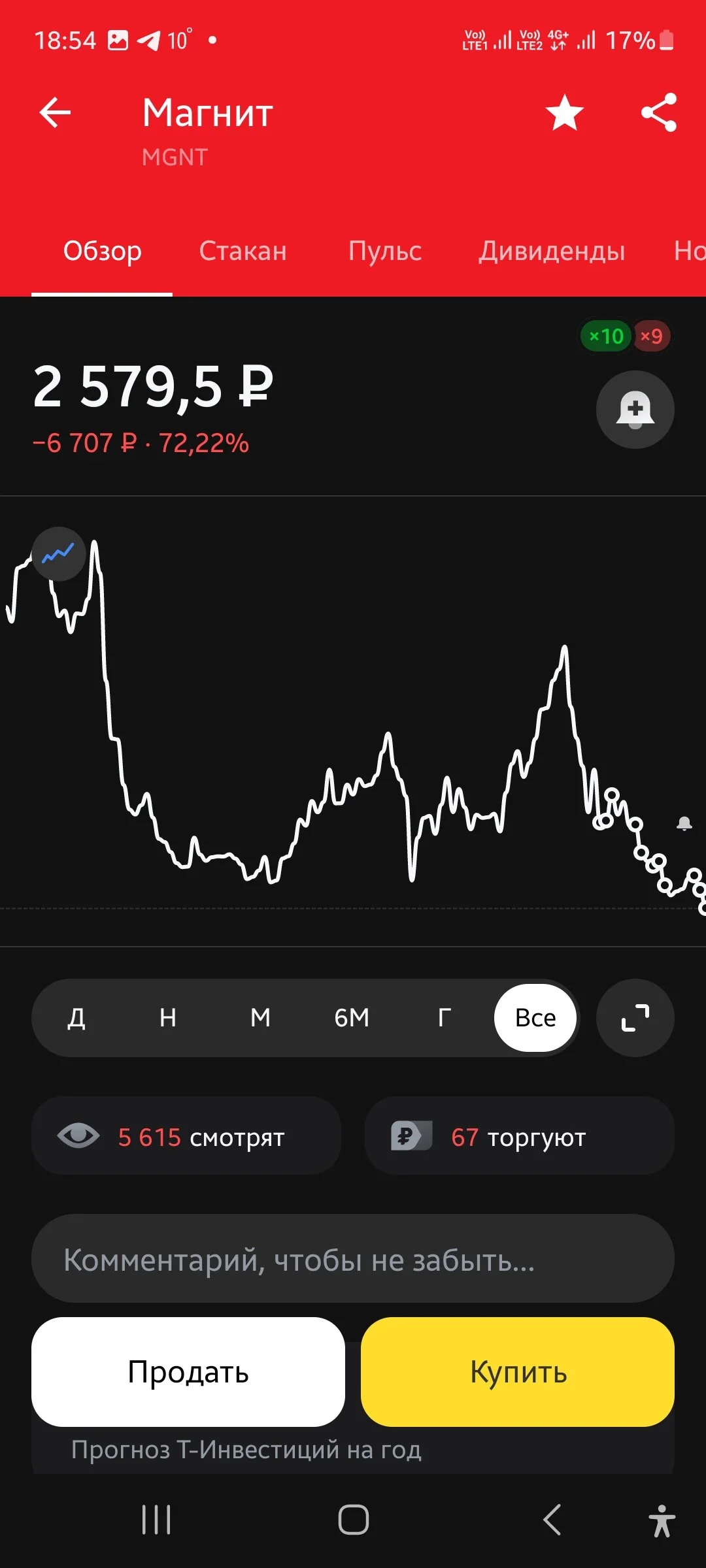Switch chart to the 6М period

coord(352,1017)
